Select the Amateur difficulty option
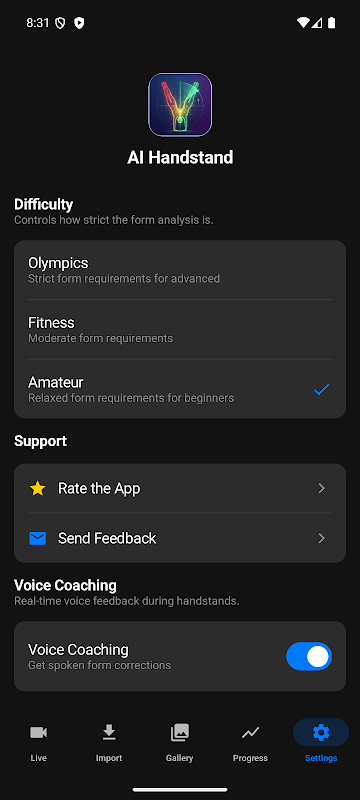 click(x=179, y=389)
